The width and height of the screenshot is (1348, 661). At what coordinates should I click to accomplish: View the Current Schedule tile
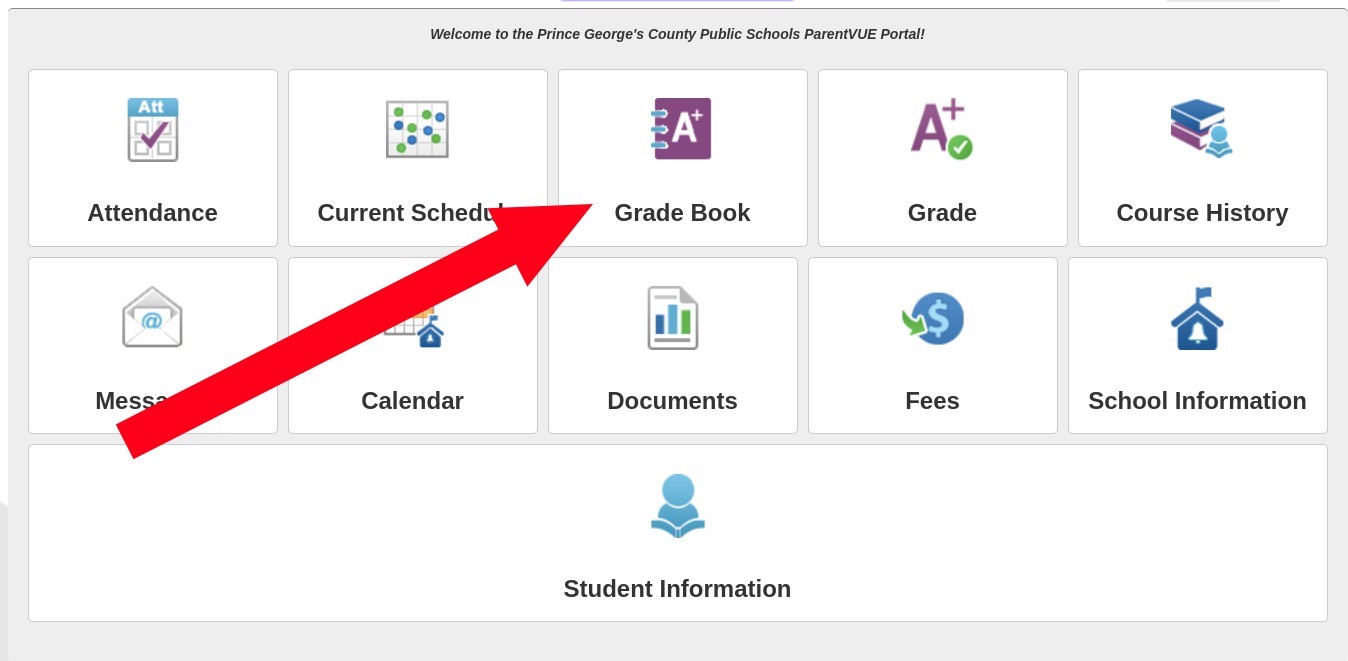click(417, 130)
